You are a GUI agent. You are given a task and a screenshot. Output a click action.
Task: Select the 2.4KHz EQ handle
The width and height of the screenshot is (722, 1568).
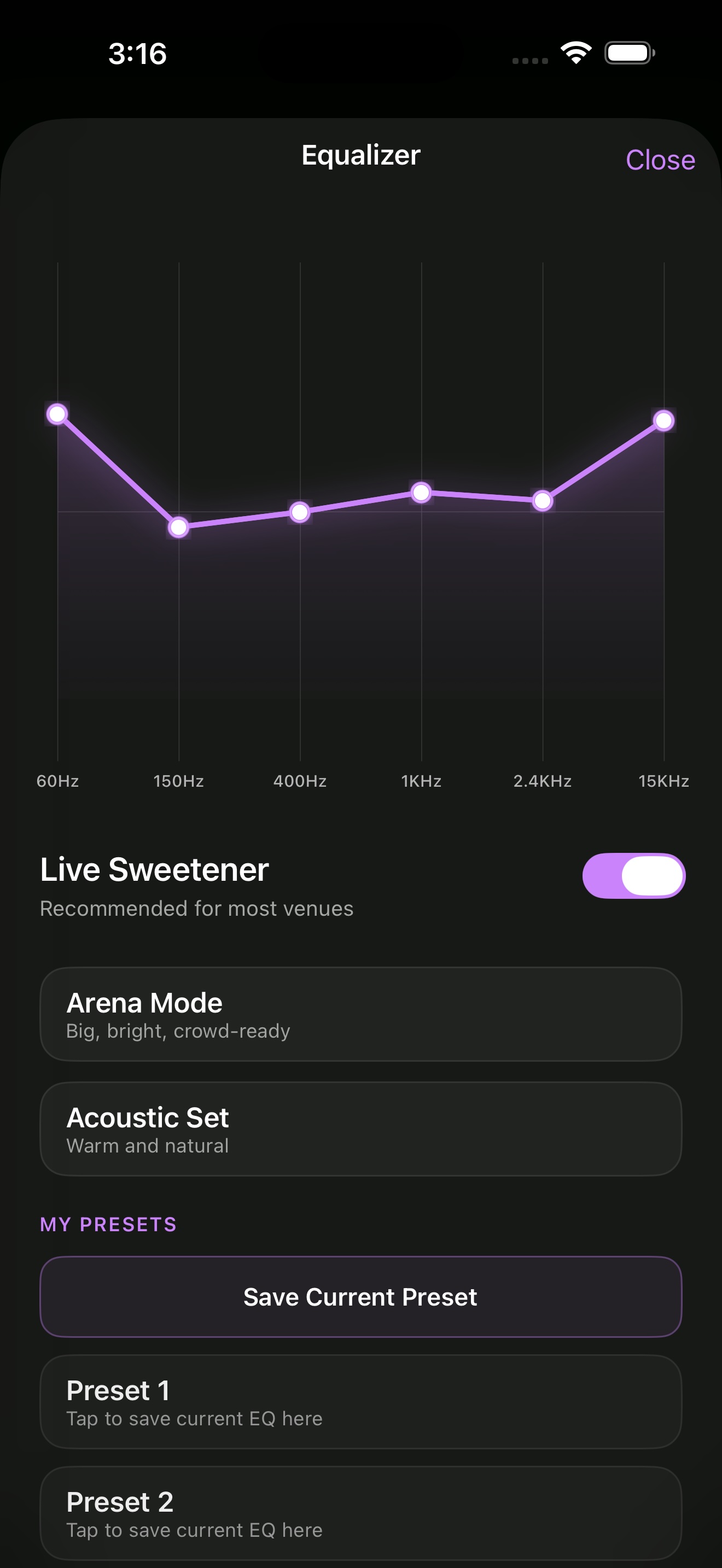[542, 500]
